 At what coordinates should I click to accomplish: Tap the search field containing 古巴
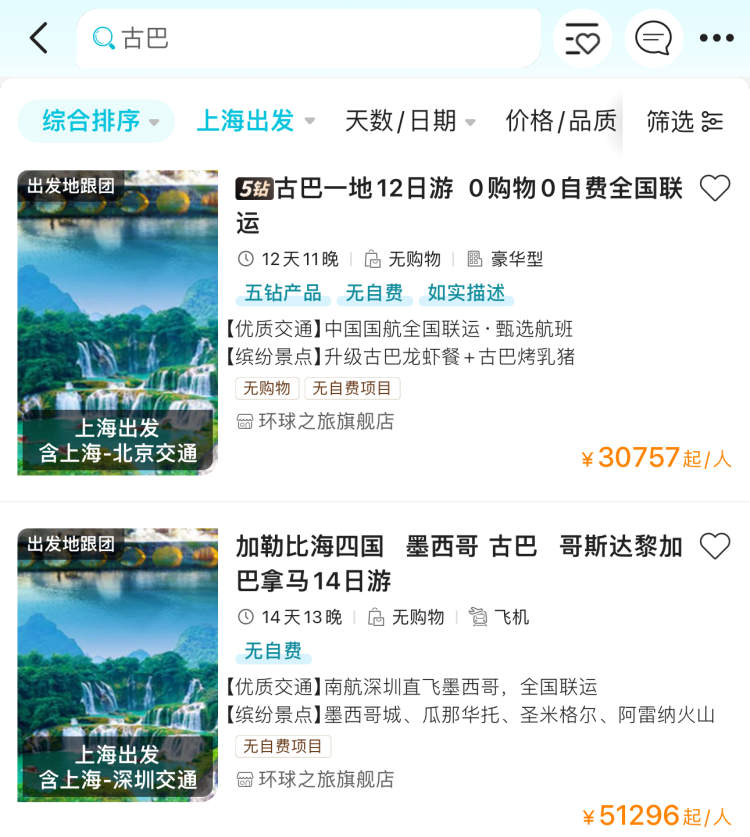point(310,39)
